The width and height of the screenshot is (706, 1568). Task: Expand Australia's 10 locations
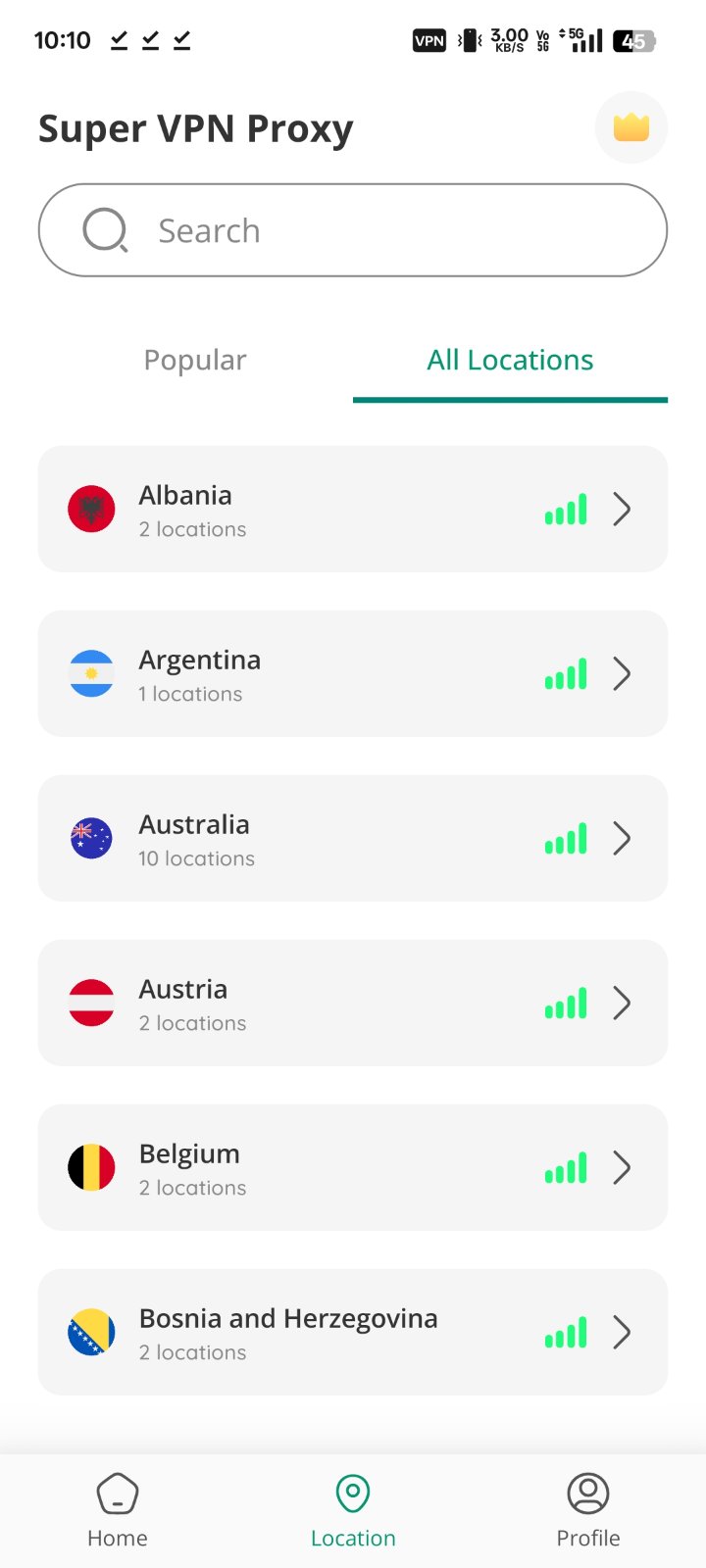pyautogui.click(x=353, y=839)
